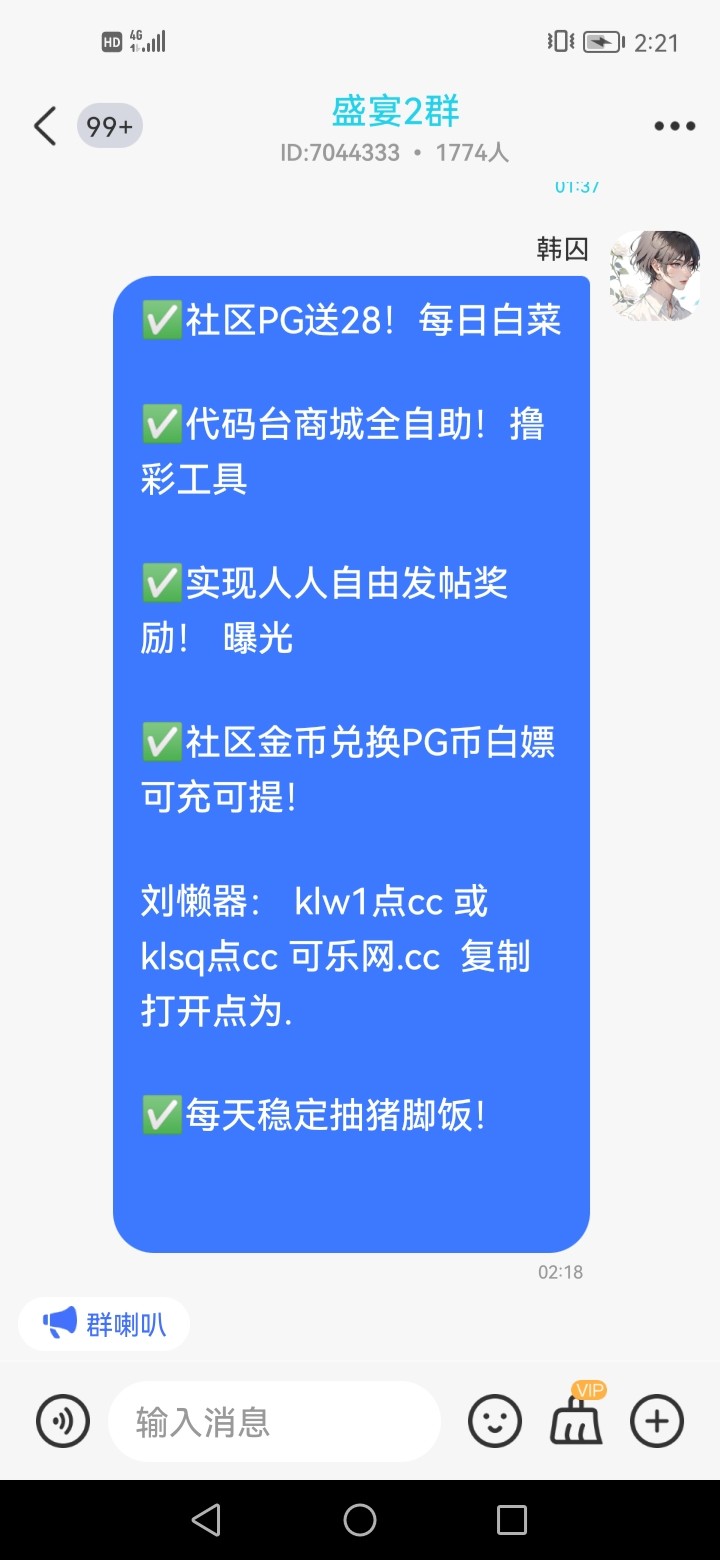The height and width of the screenshot is (1560, 720).
Task: Select the voice message icon
Action: point(62,1421)
